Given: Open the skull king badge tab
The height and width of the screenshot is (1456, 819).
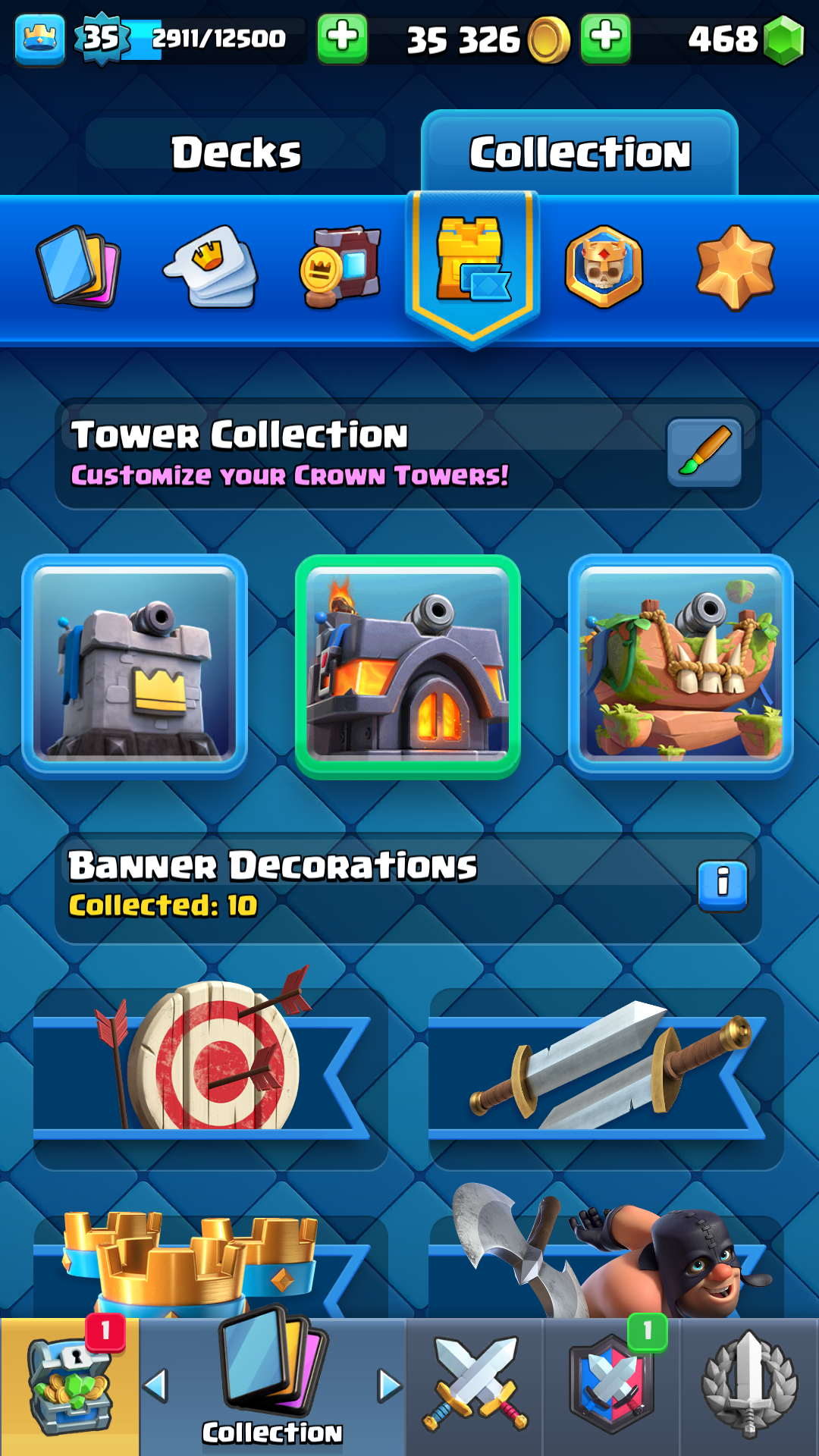Looking at the screenshot, I should coord(604,266).
